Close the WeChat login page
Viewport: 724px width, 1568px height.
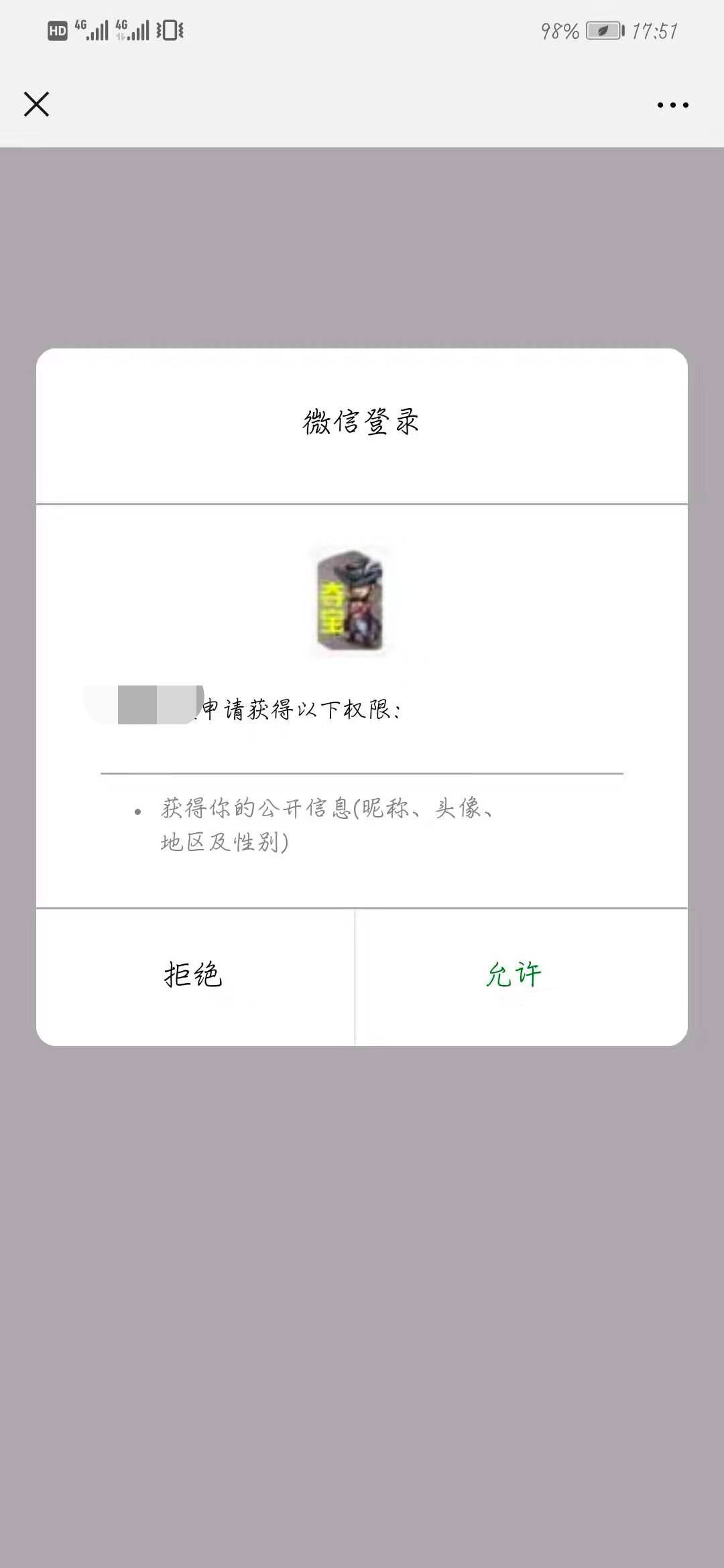pyautogui.click(x=36, y=105)
